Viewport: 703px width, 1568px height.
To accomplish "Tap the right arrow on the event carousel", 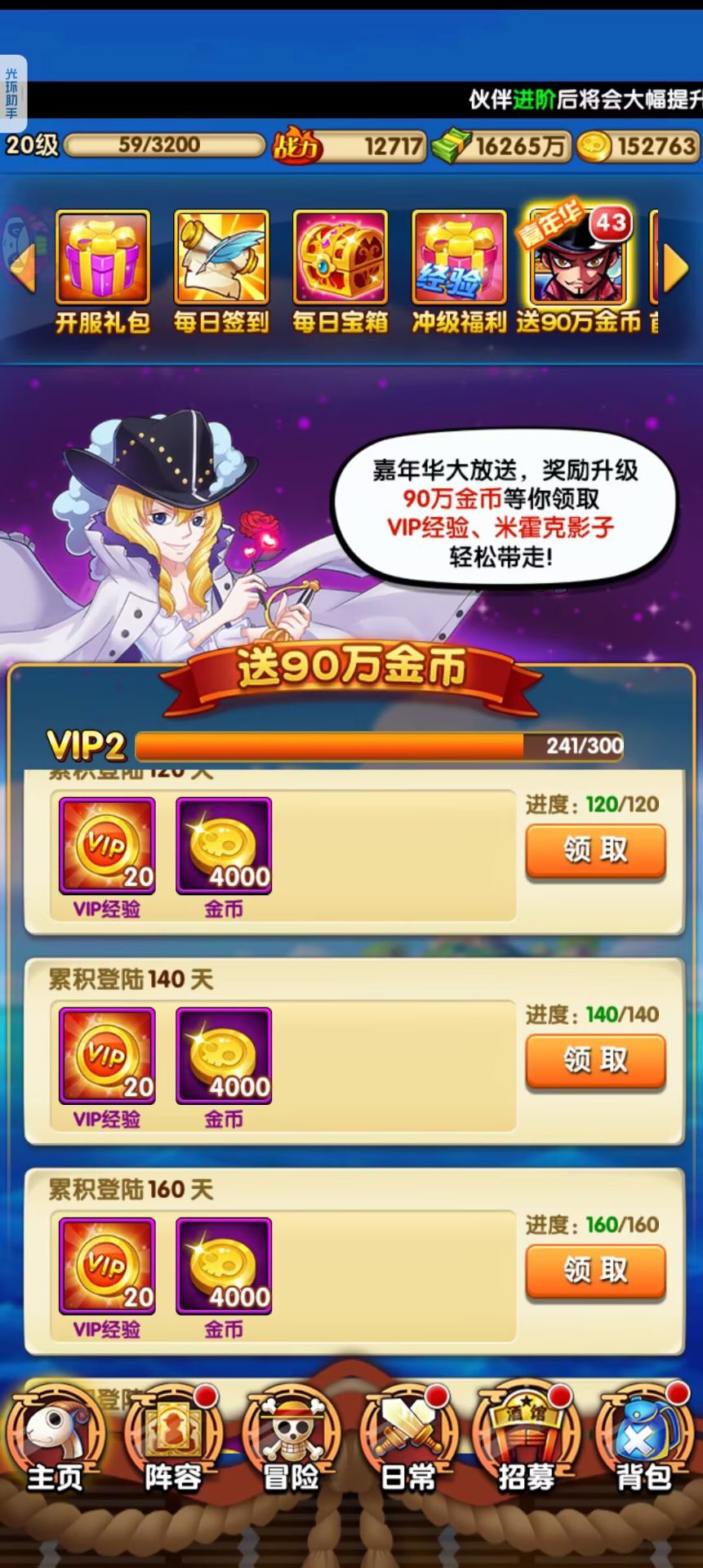I will (677, 268).
